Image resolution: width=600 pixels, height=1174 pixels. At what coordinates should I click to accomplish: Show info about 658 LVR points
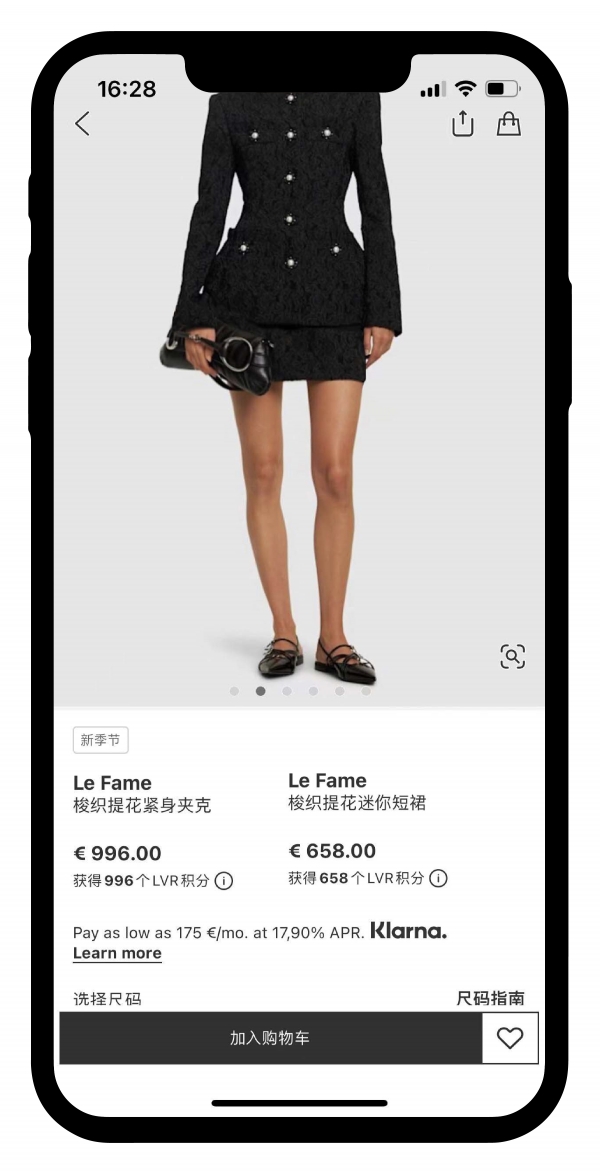pyautogui.click(x=438, y=878)
